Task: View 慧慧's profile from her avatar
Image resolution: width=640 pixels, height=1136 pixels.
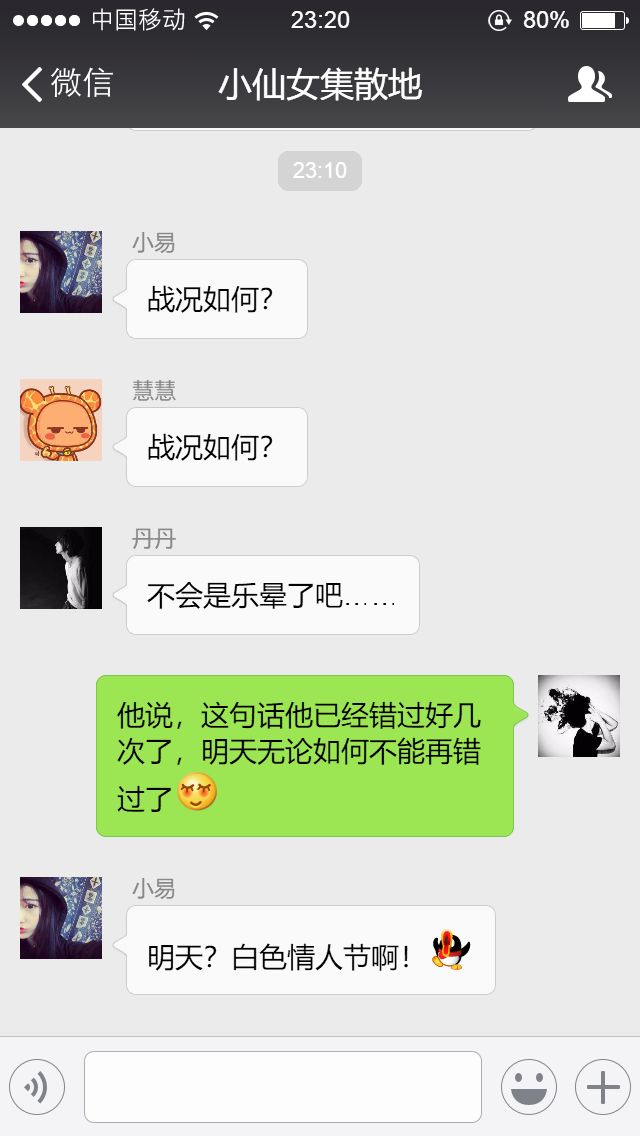Action: pos(61,420)
